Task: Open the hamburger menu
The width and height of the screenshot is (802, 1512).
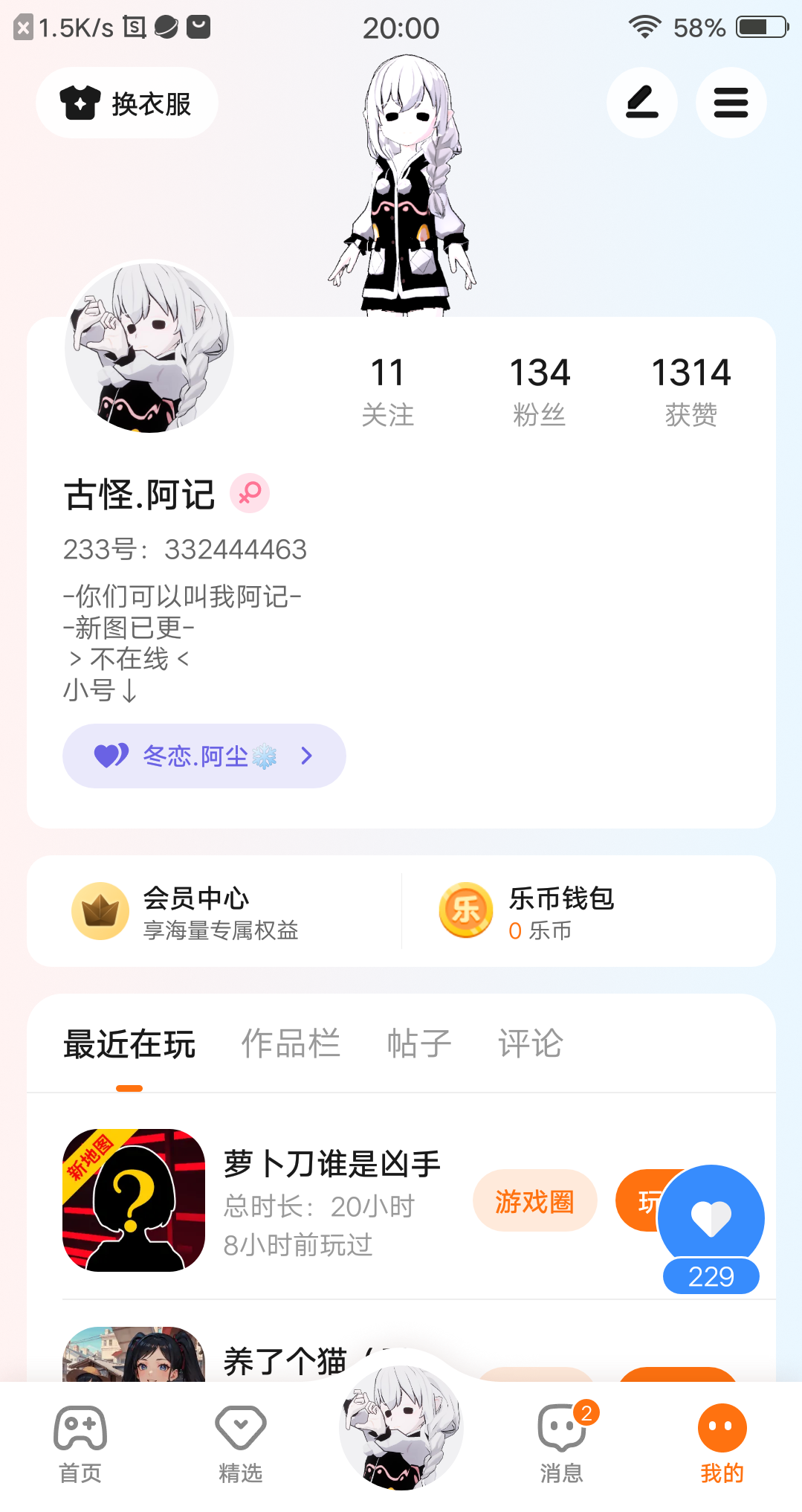Action: (731, 103)
